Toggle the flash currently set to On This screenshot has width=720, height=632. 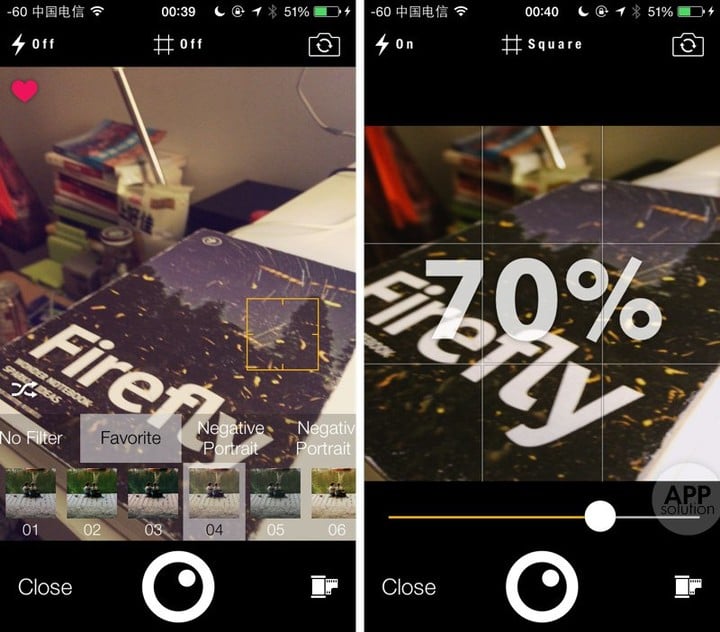click(393, 44)
